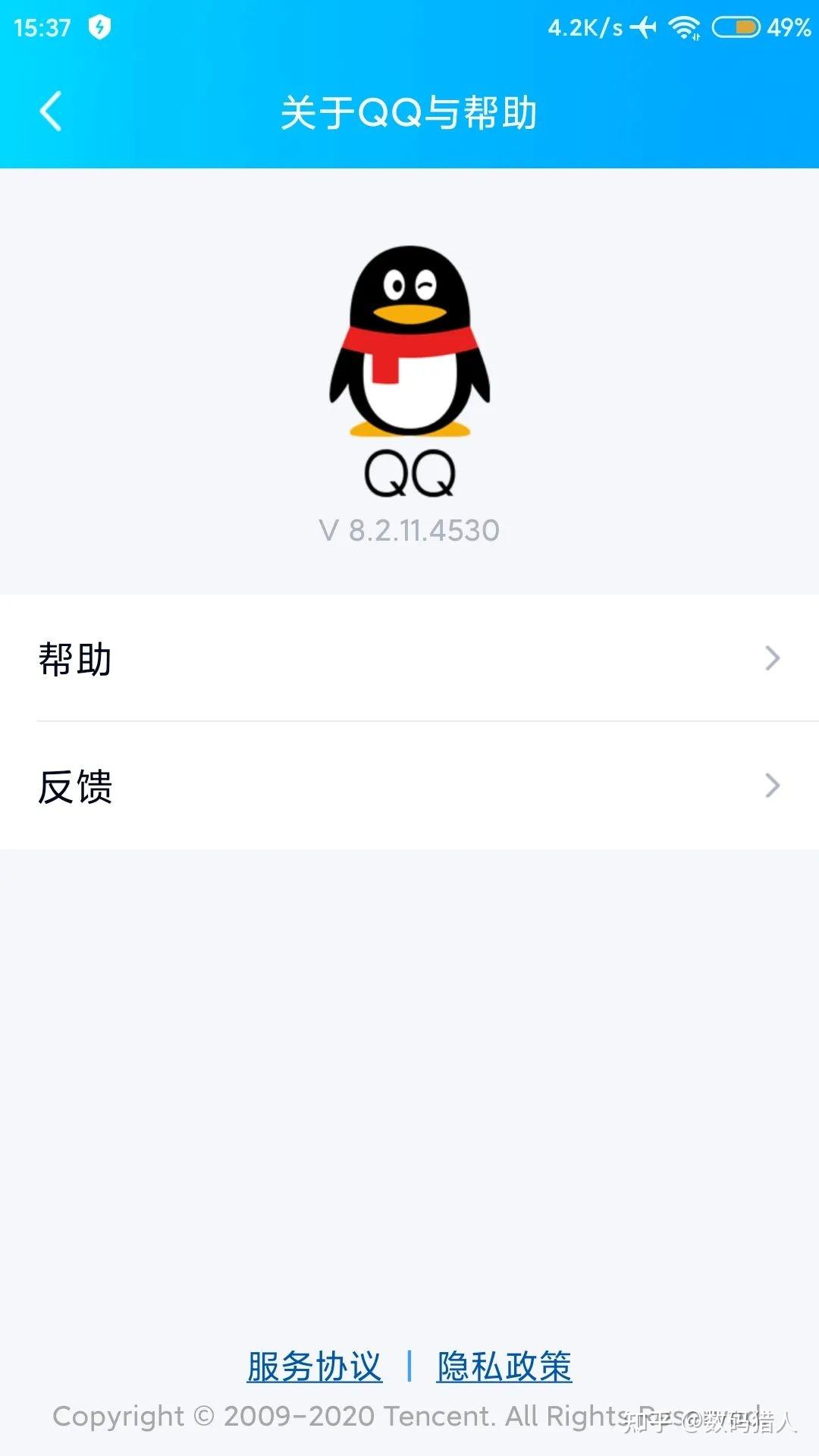Click the back arrow in title bar
Screen dimensions: 819x1456
click(x=50, y=112)
